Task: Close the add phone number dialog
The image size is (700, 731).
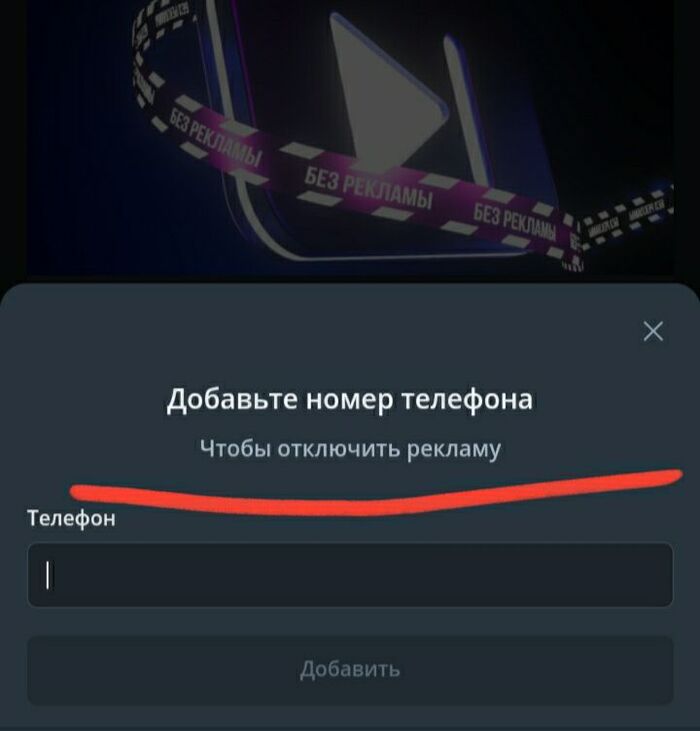Action: (x=653, y=332)
